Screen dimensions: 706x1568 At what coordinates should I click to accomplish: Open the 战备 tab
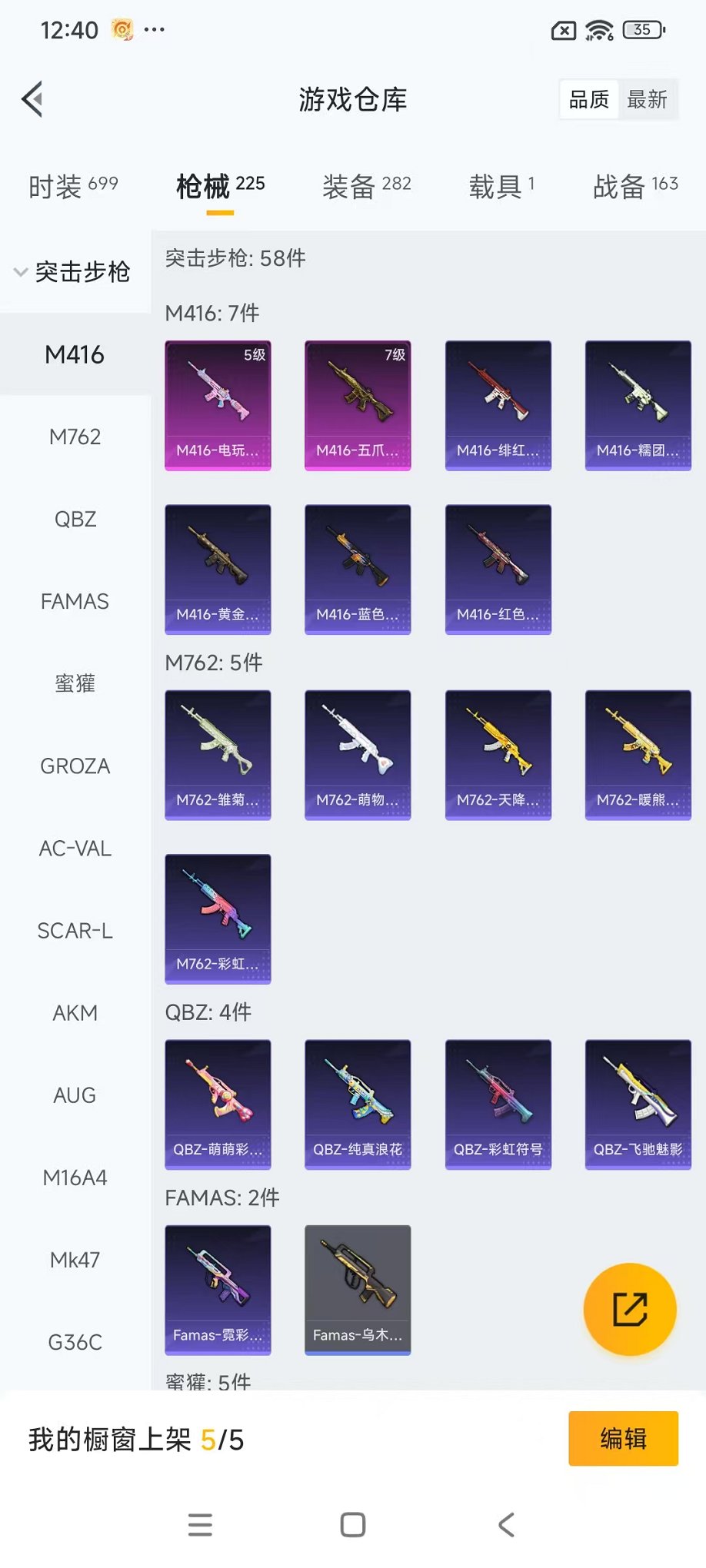pyautogui.click(x=634, y=186)
